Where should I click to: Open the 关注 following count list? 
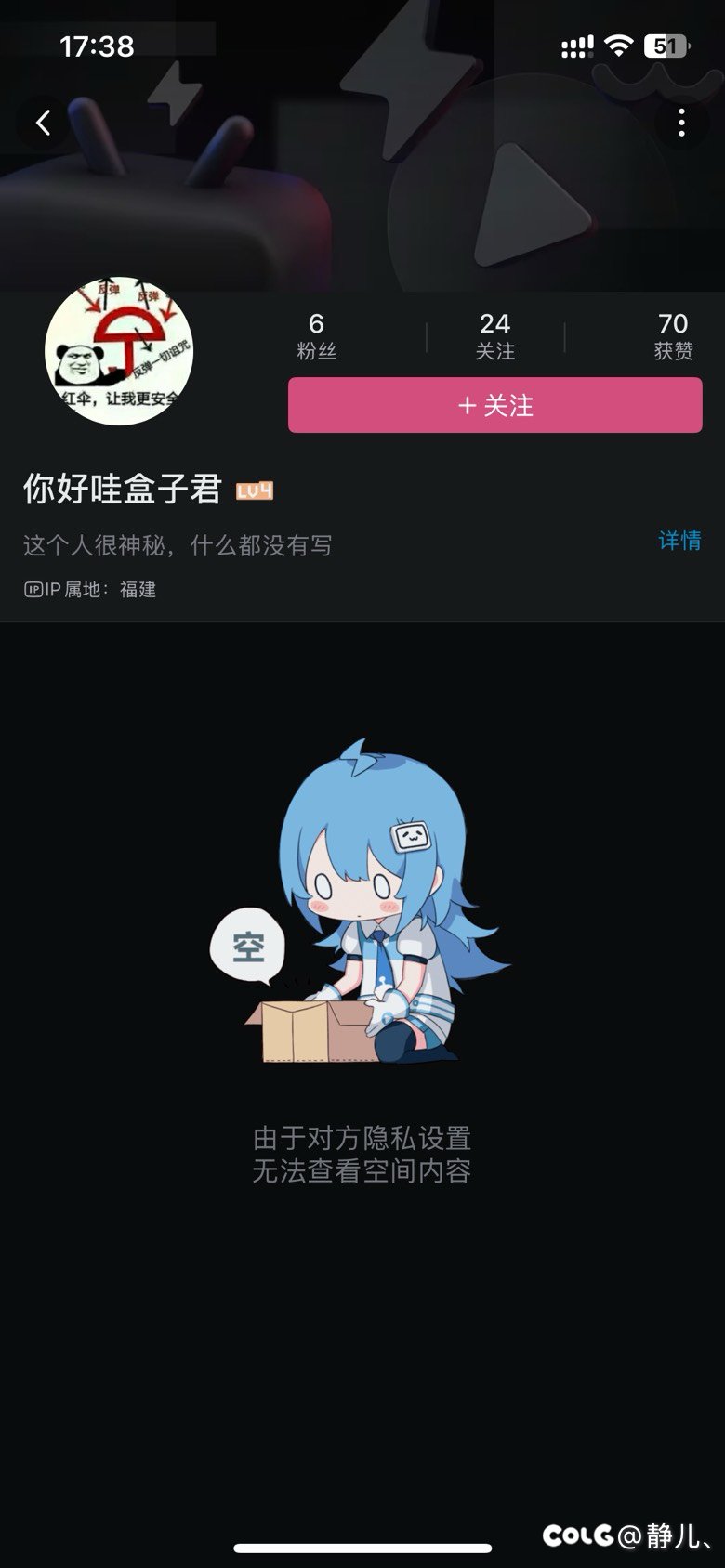[494, 336]
